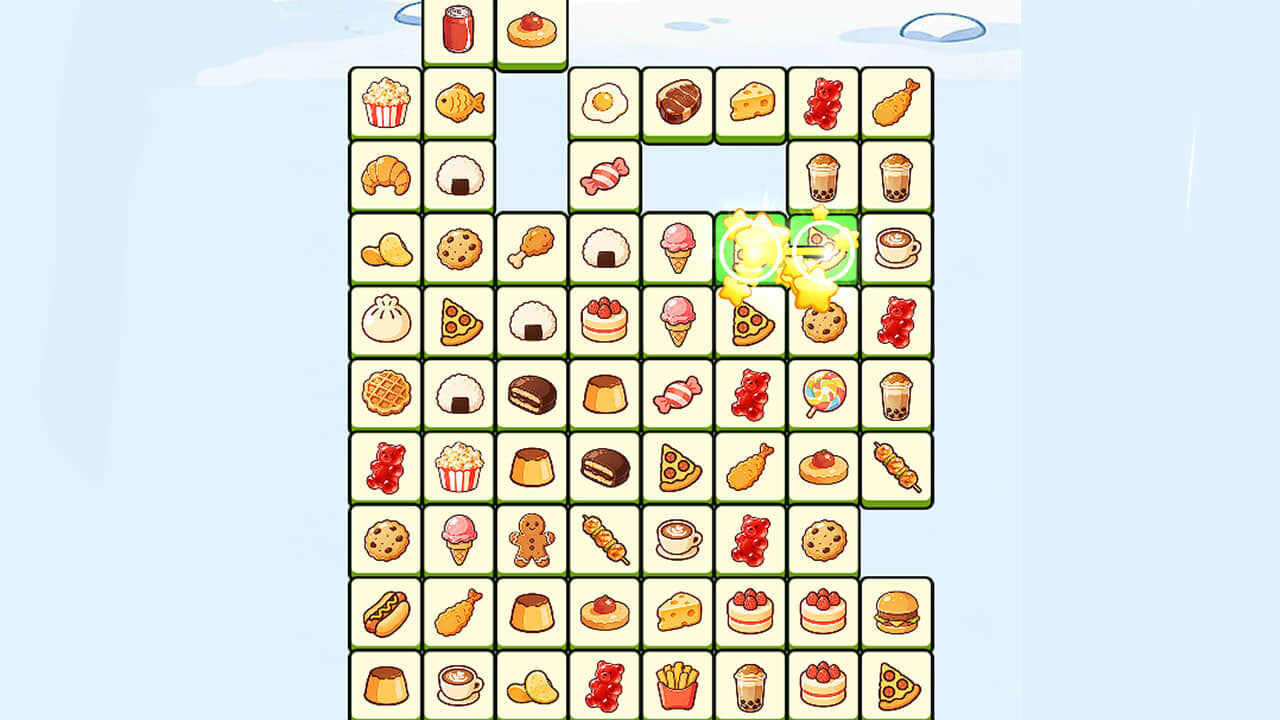Viewport: 1280px width, 720px height.
Task: Select the grilled steak tile
Action: click(678, 102)
